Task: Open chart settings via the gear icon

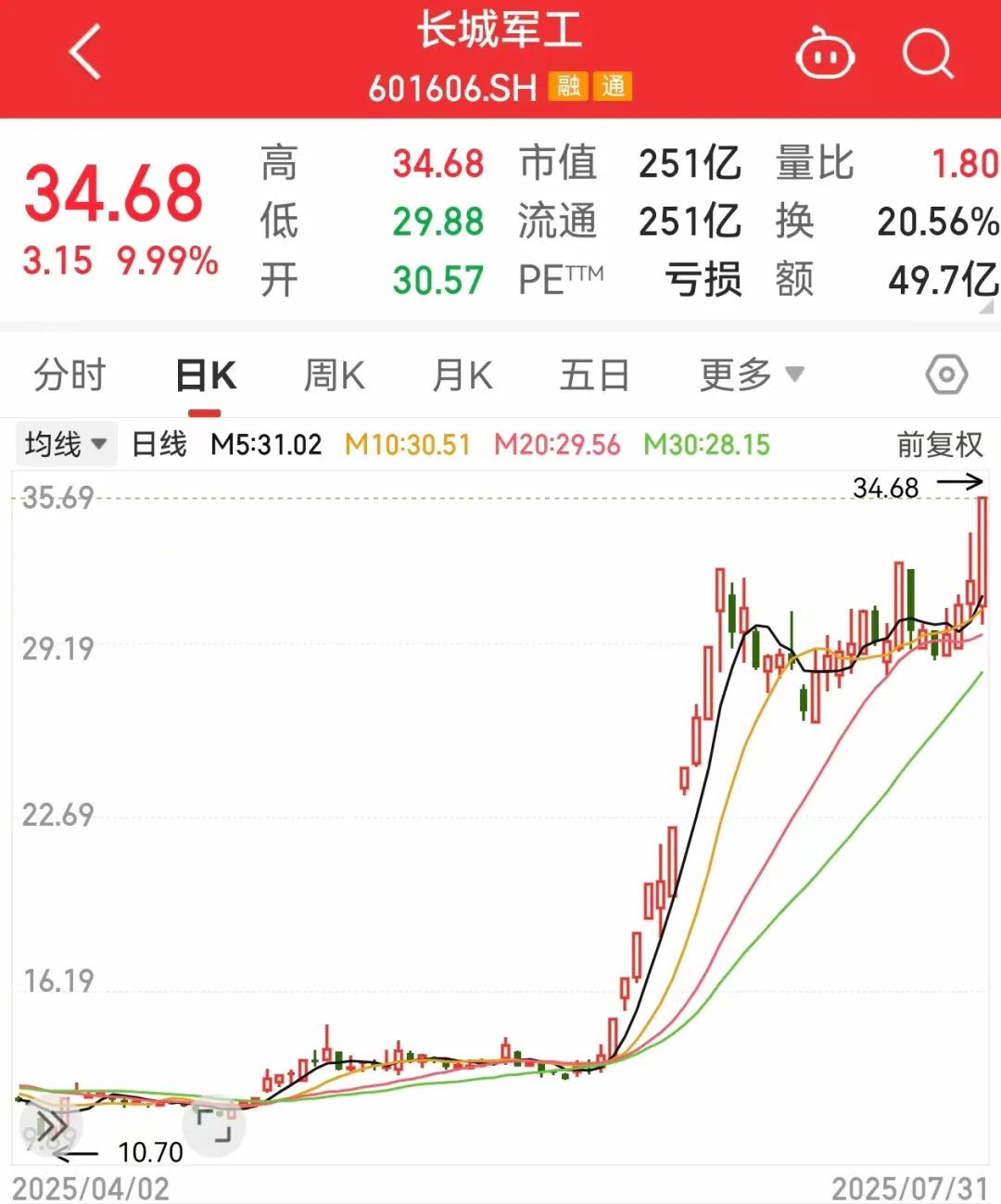Action: point(946,374)
